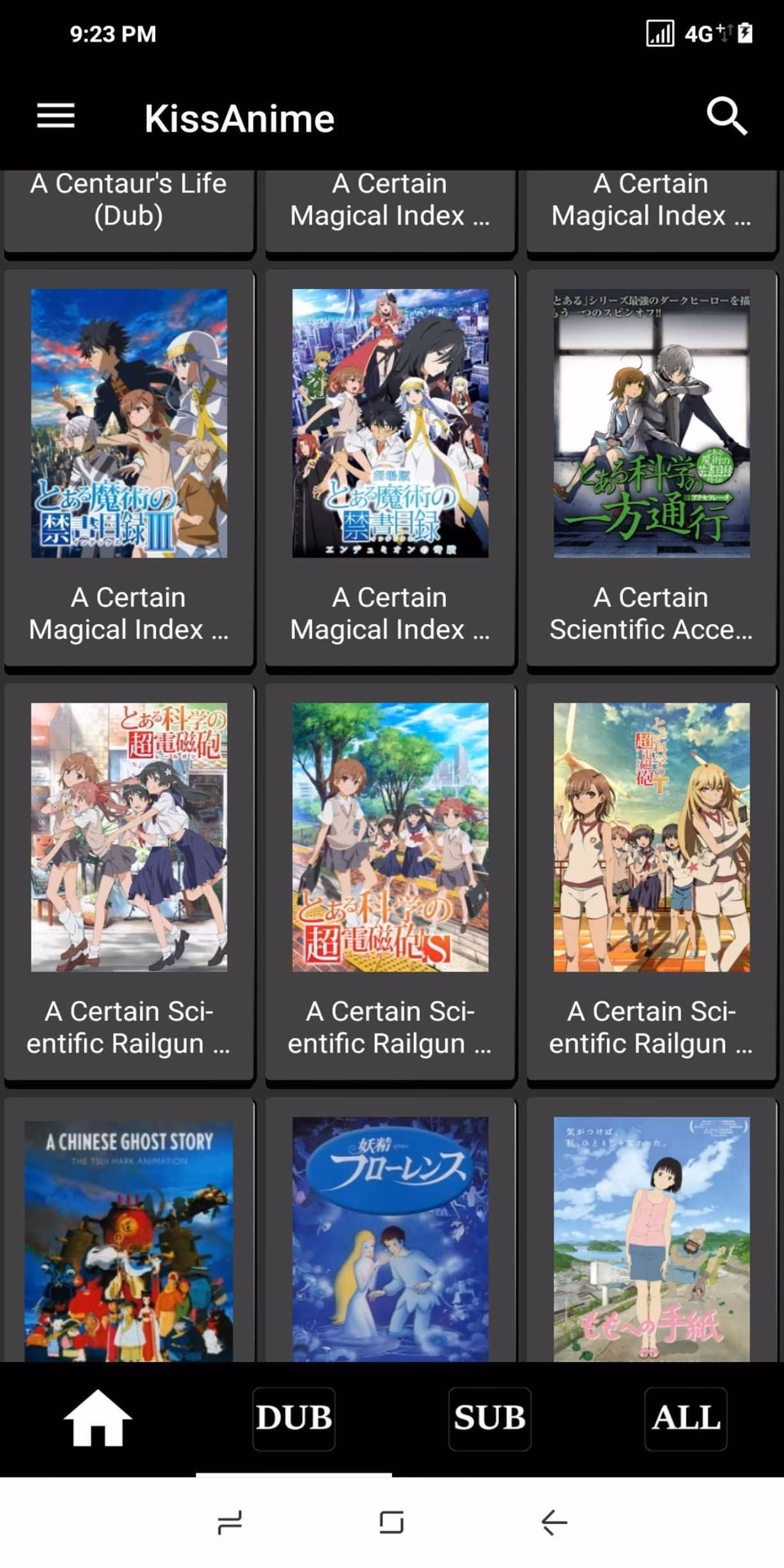Tap the Android back navigation arrow
784x1568 pixels.
(553, 1521)
